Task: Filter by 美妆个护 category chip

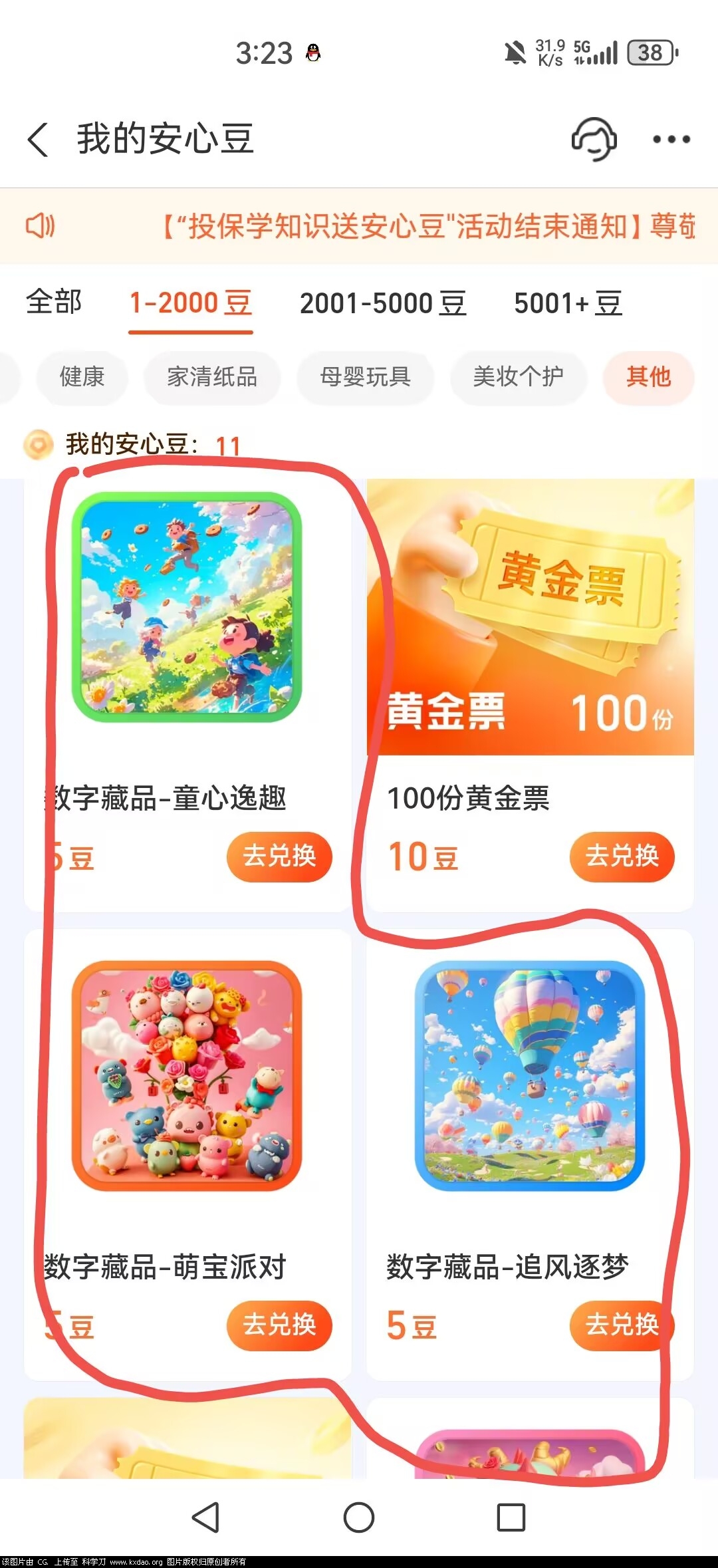Action: click(x=518, y=377)
